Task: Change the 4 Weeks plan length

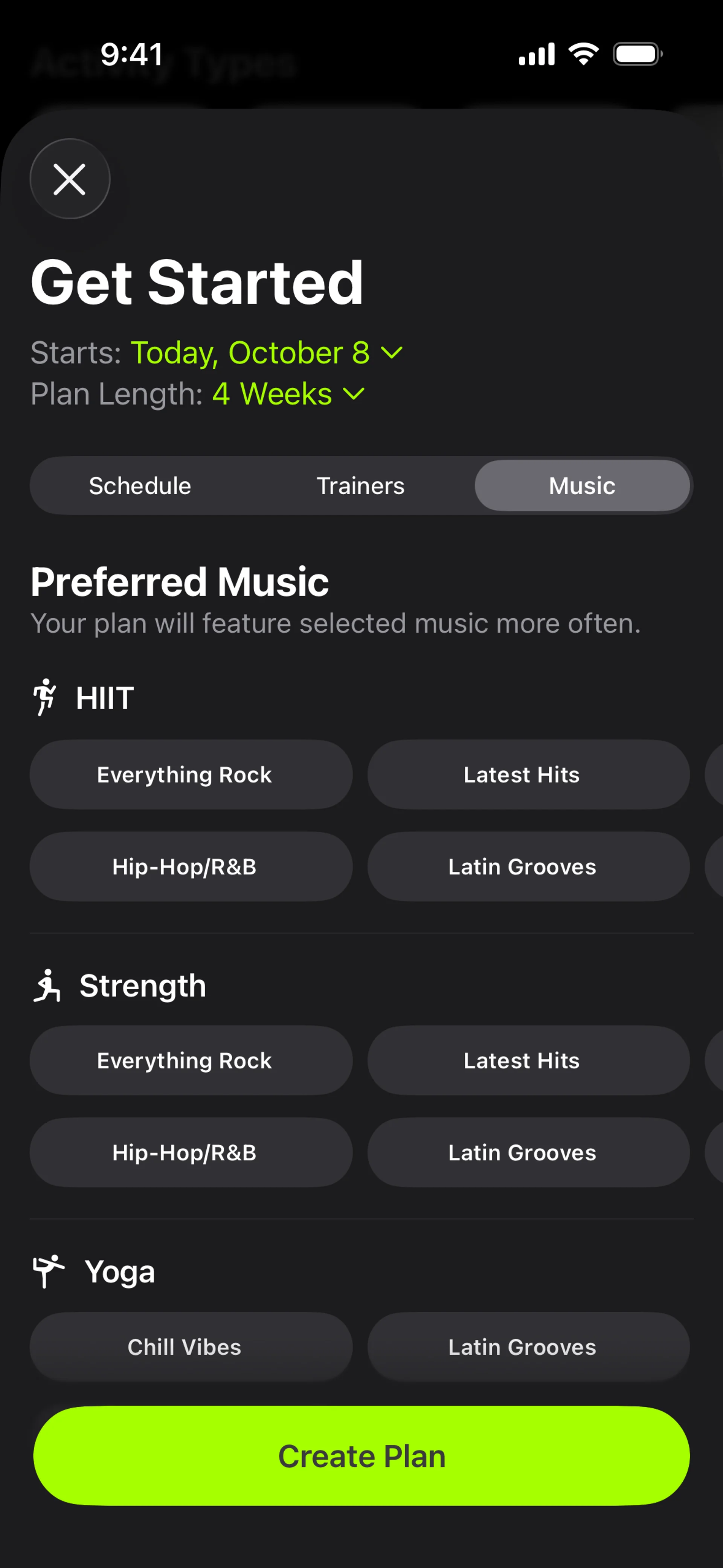Action: (x=288, y=394)
